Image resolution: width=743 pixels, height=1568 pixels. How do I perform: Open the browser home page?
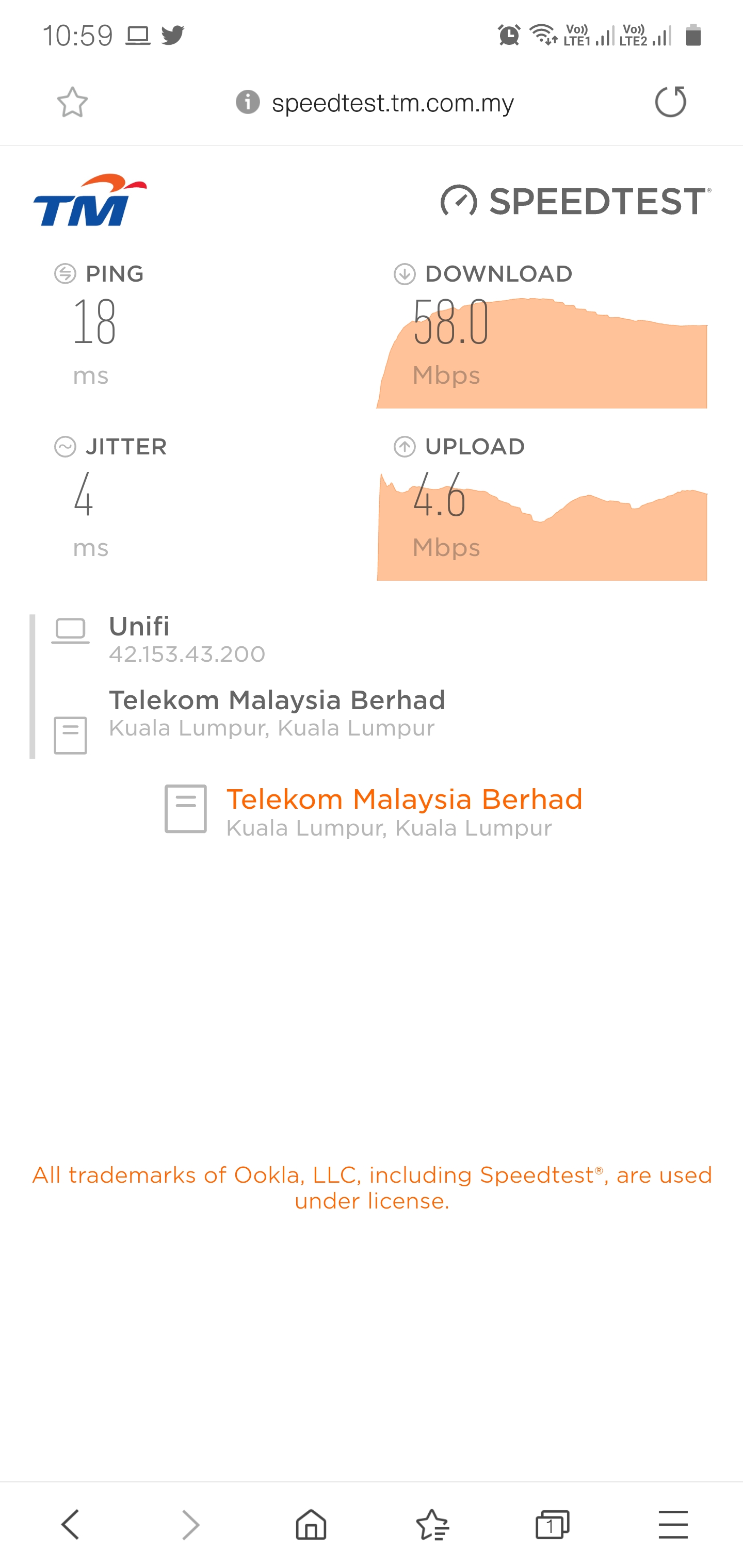[311, 1525]
